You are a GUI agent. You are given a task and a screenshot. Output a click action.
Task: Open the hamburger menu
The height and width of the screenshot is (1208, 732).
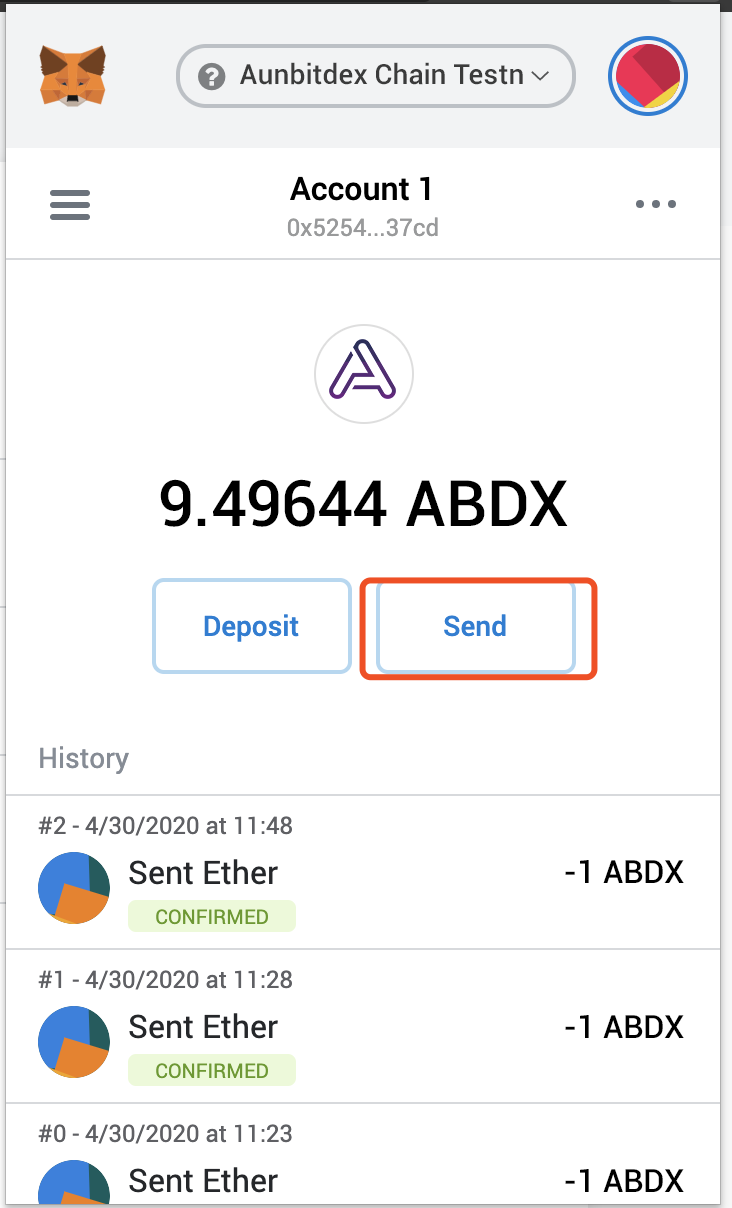pos(70,205)
